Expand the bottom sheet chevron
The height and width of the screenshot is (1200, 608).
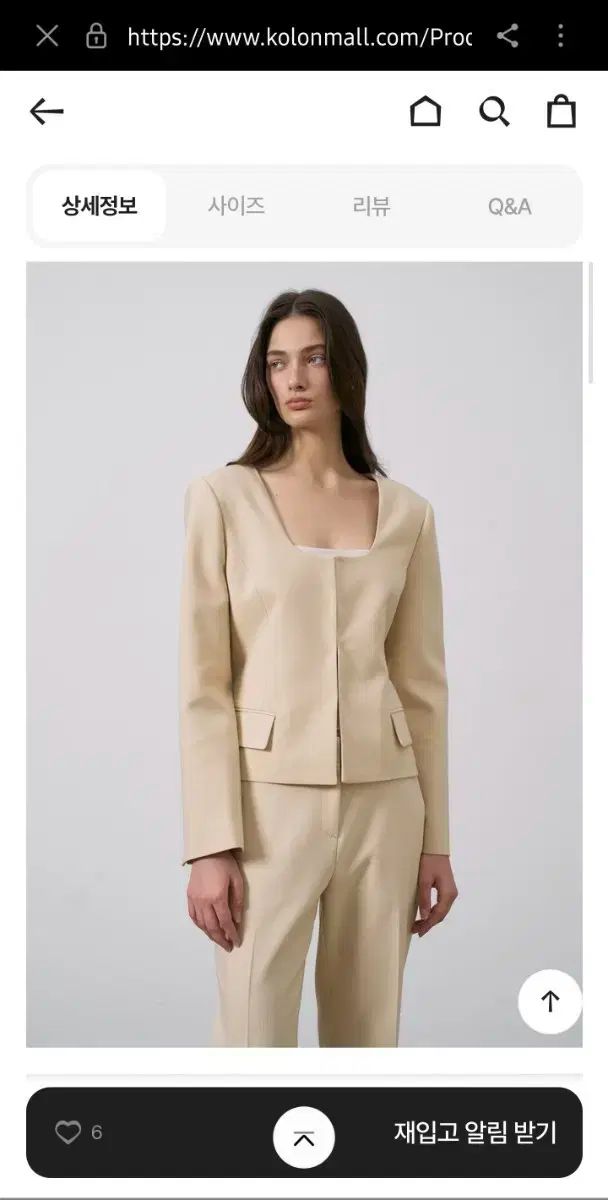304,1139
